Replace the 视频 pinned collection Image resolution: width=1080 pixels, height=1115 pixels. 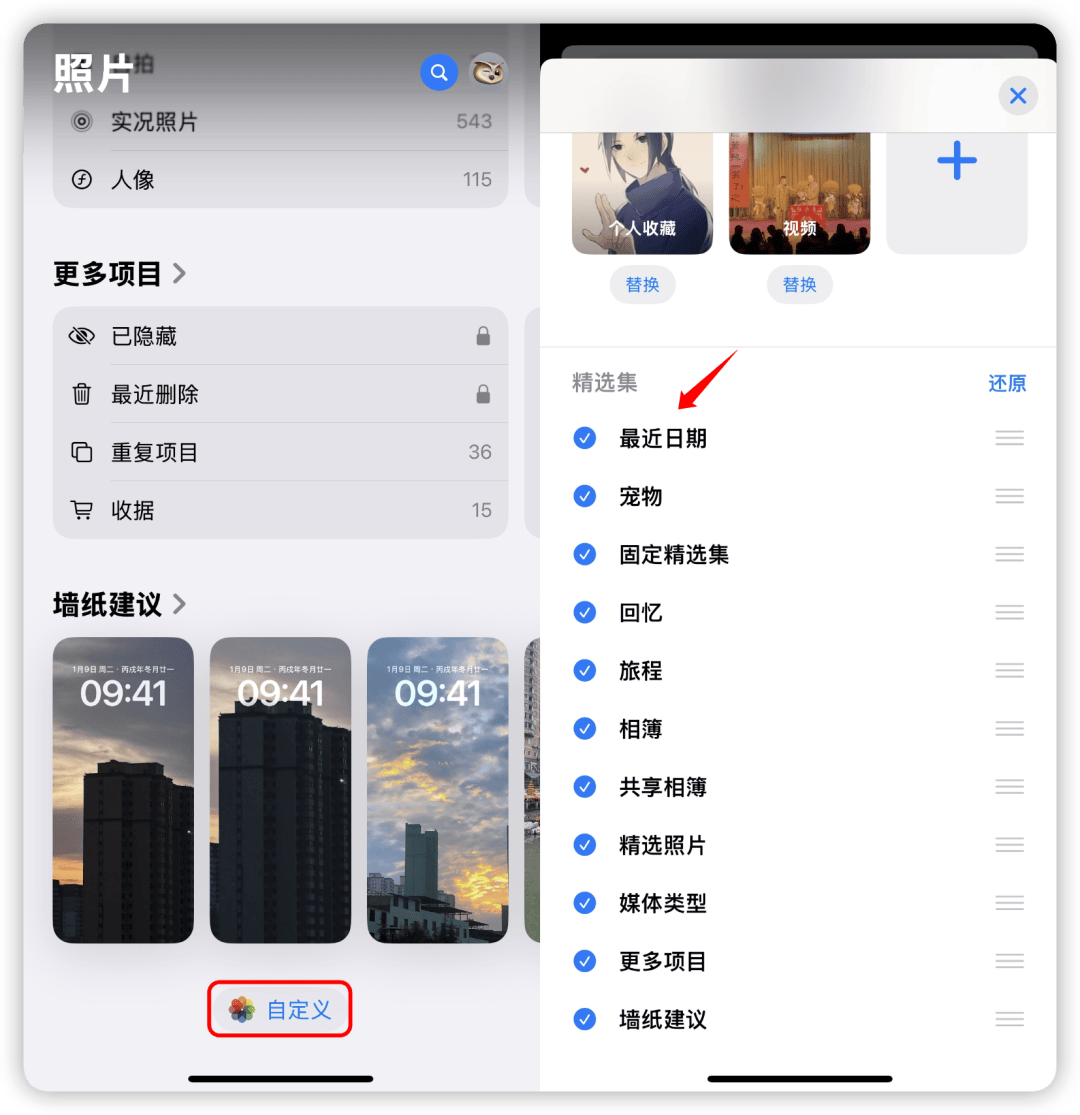(799, 285)
